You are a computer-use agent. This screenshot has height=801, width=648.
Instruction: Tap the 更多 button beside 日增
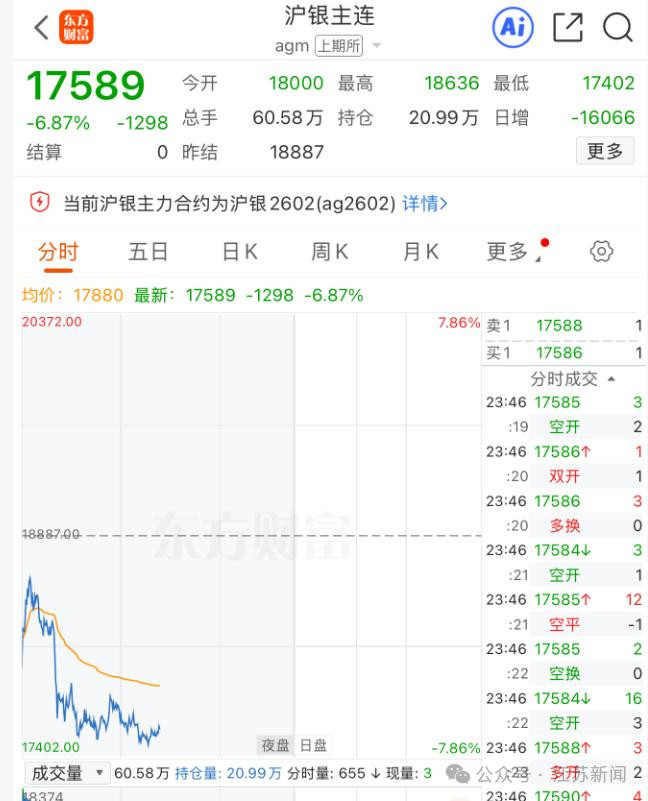coord(604,151)
